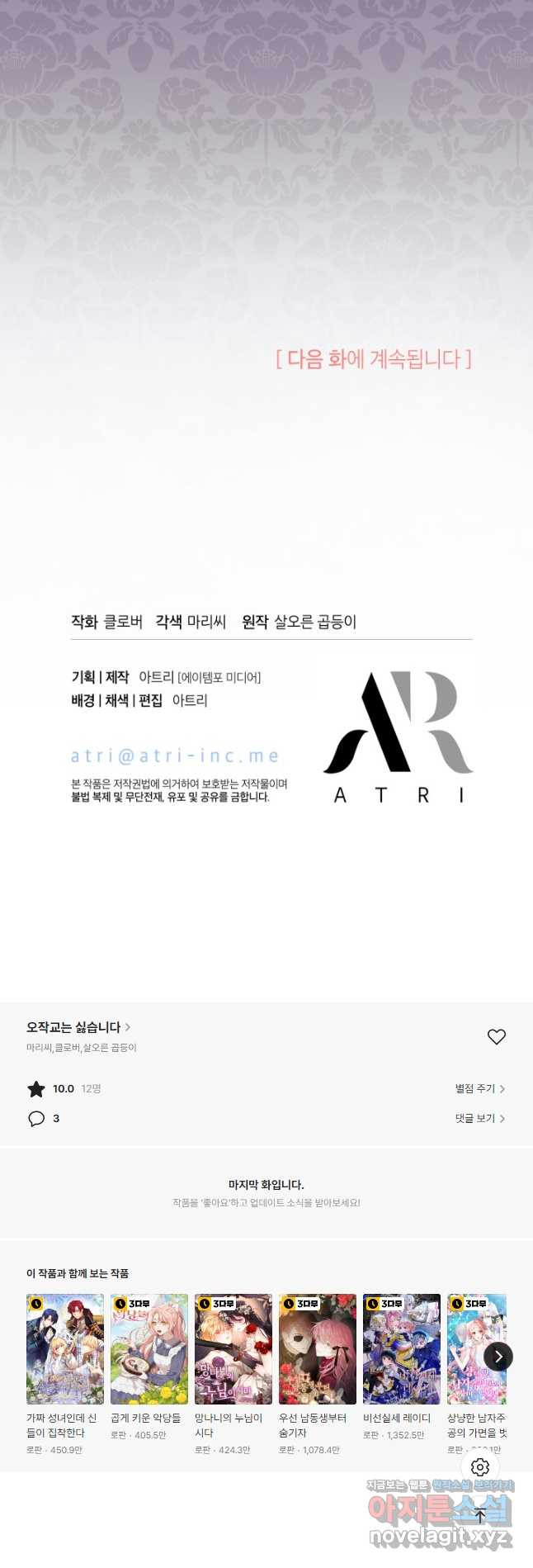Like this series with the heart icon
This screenshot has height=1568, width=533.
[x=496, y=1036]
